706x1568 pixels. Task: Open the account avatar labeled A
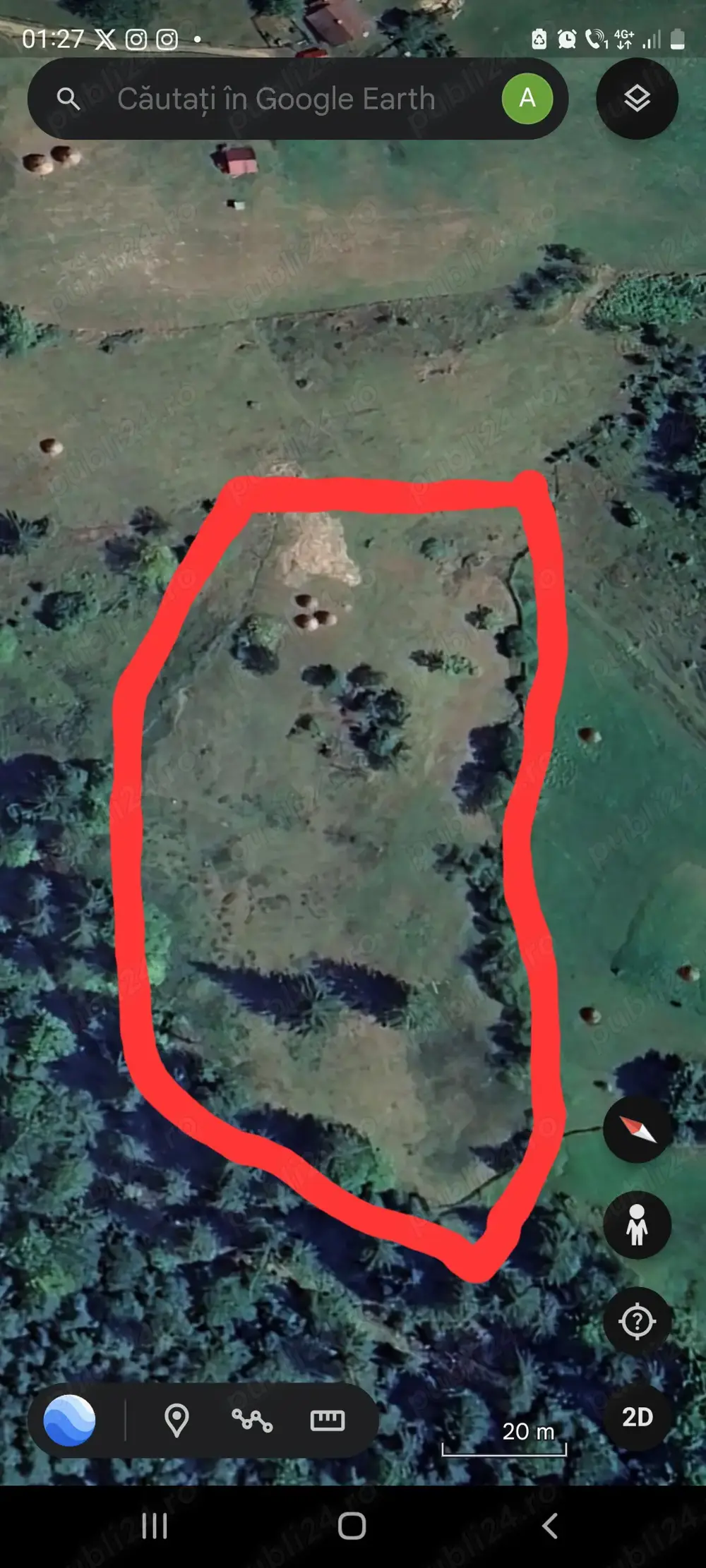point(527,99)
